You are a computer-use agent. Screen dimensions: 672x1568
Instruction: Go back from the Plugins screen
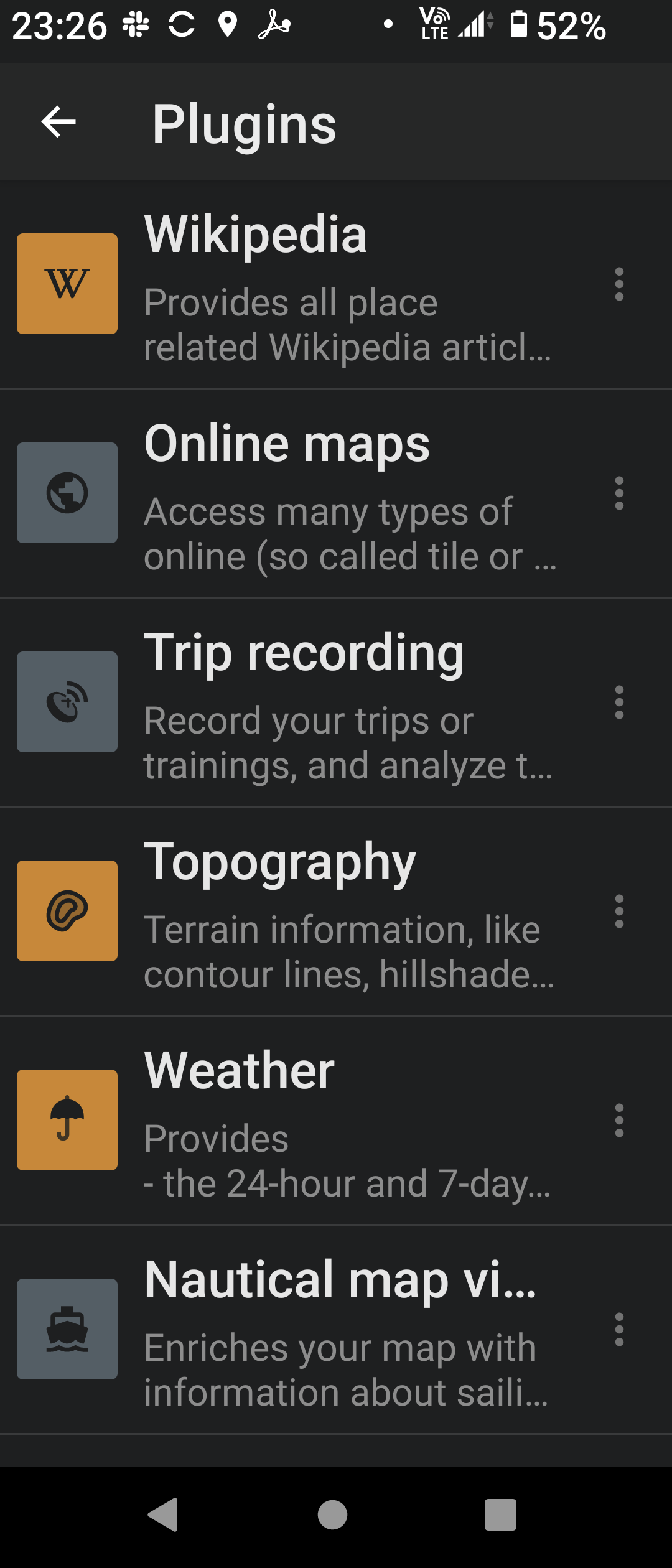tap(58, 122)
